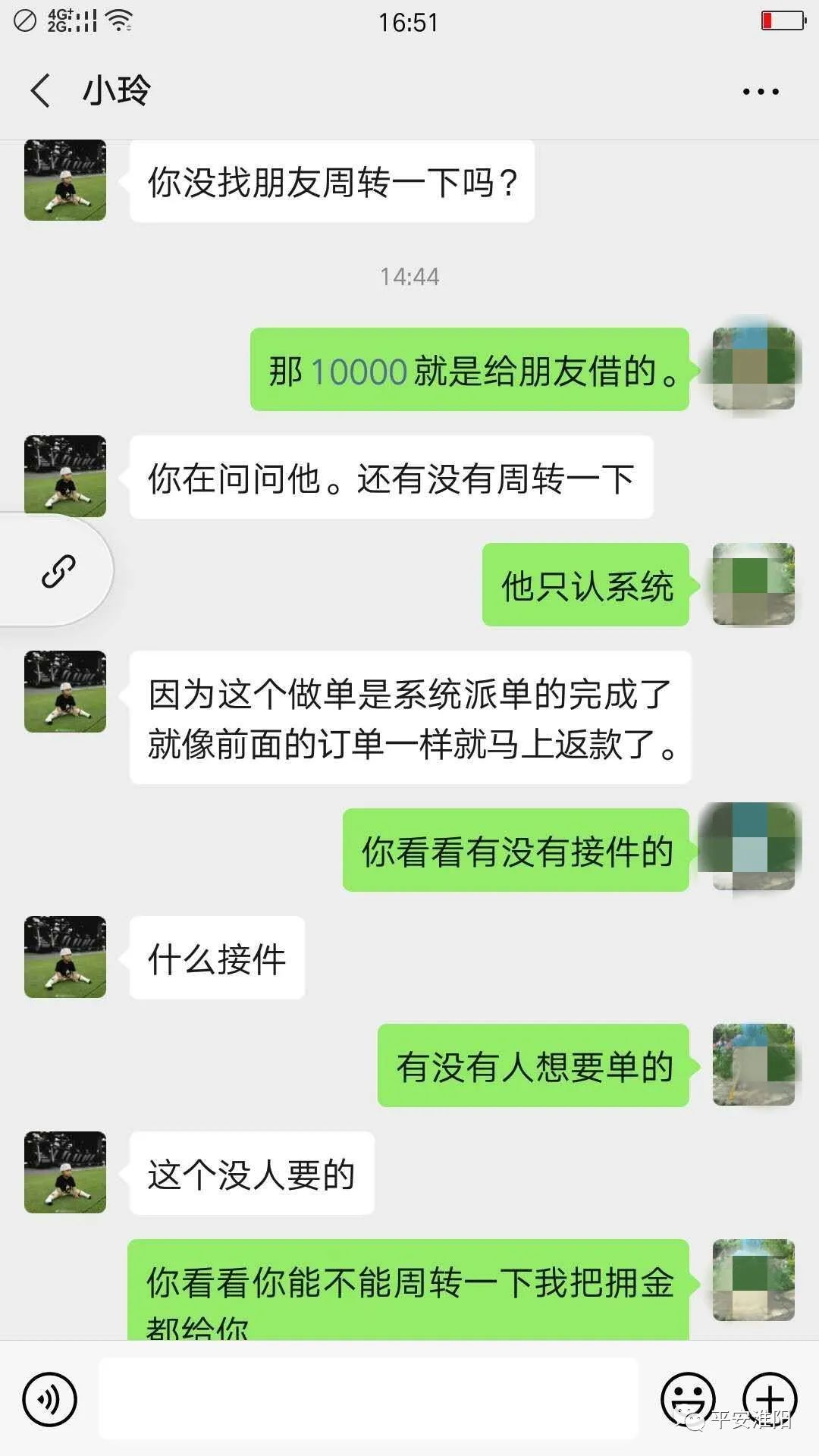This screenshot has height=1456, width=819.
Task: Open 小玲's avatar next to 你没找朋友周转一下吗
Action: point(65,180)
